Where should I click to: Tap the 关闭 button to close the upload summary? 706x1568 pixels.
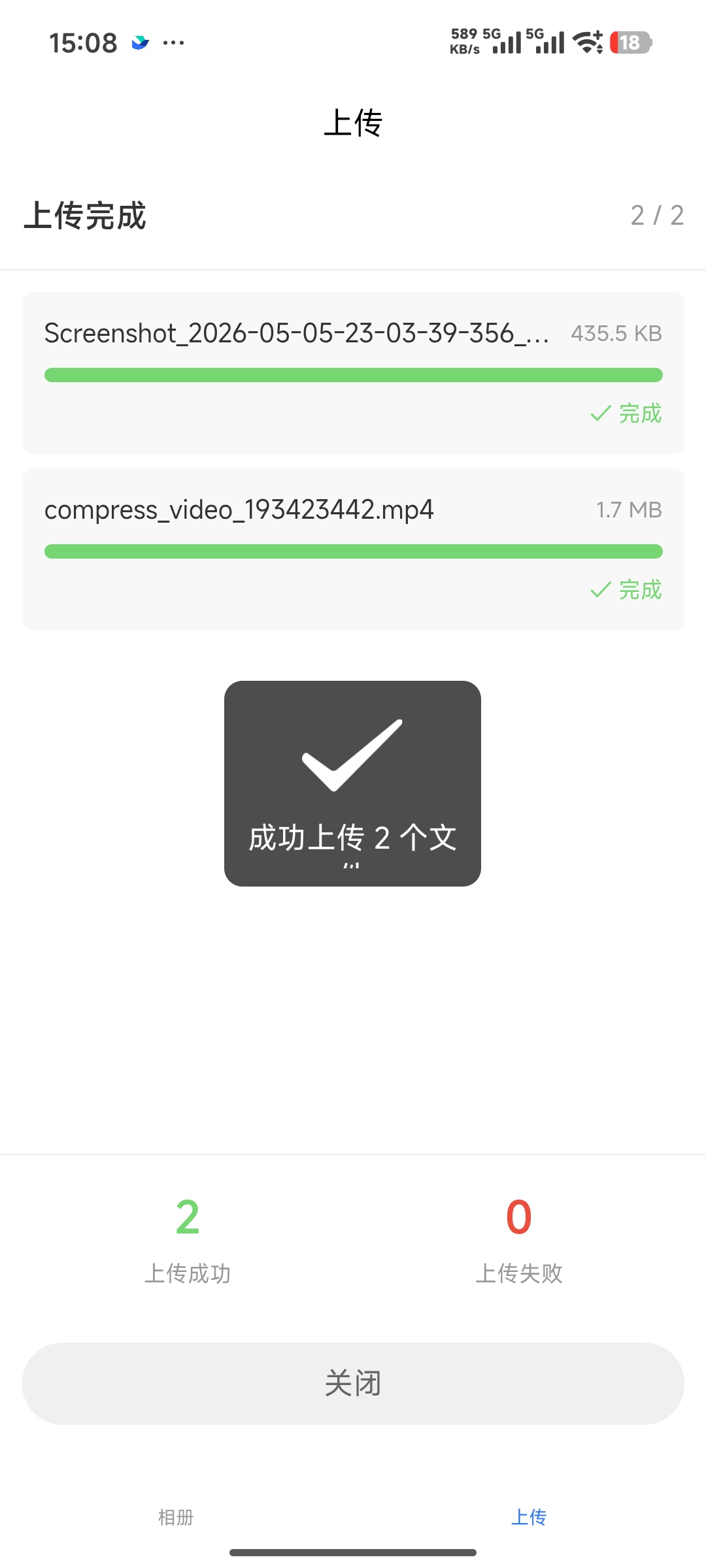353,1383
